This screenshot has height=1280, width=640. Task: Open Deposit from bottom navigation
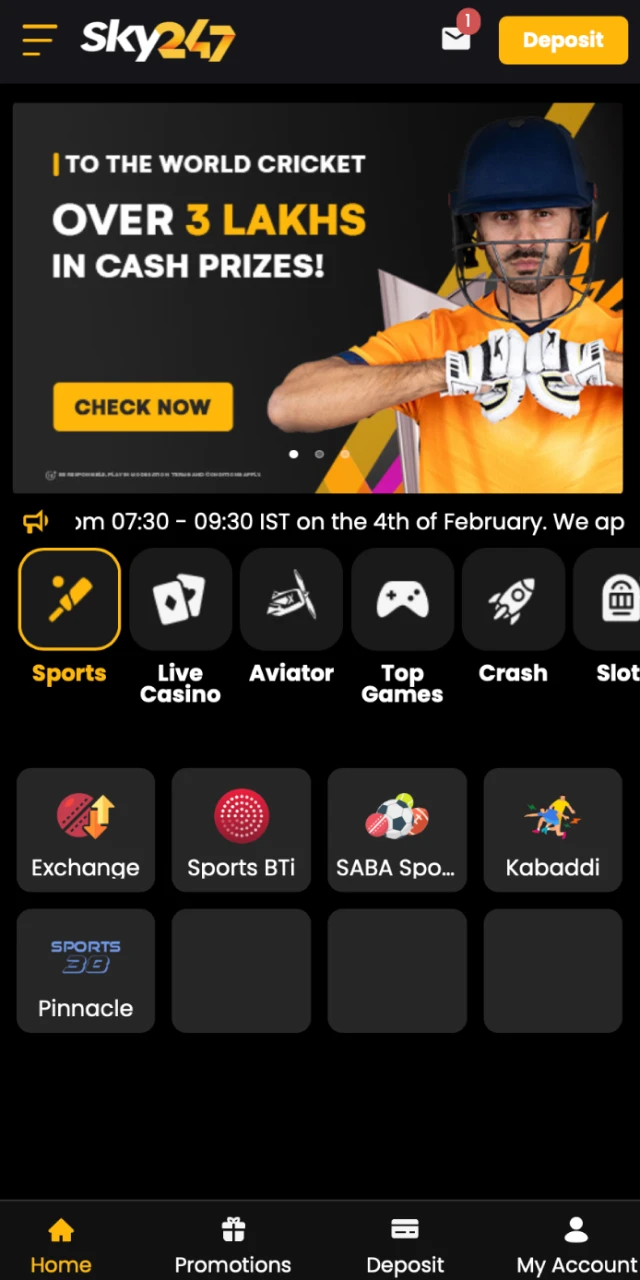pyautogui.click(x=404, y=1244)
